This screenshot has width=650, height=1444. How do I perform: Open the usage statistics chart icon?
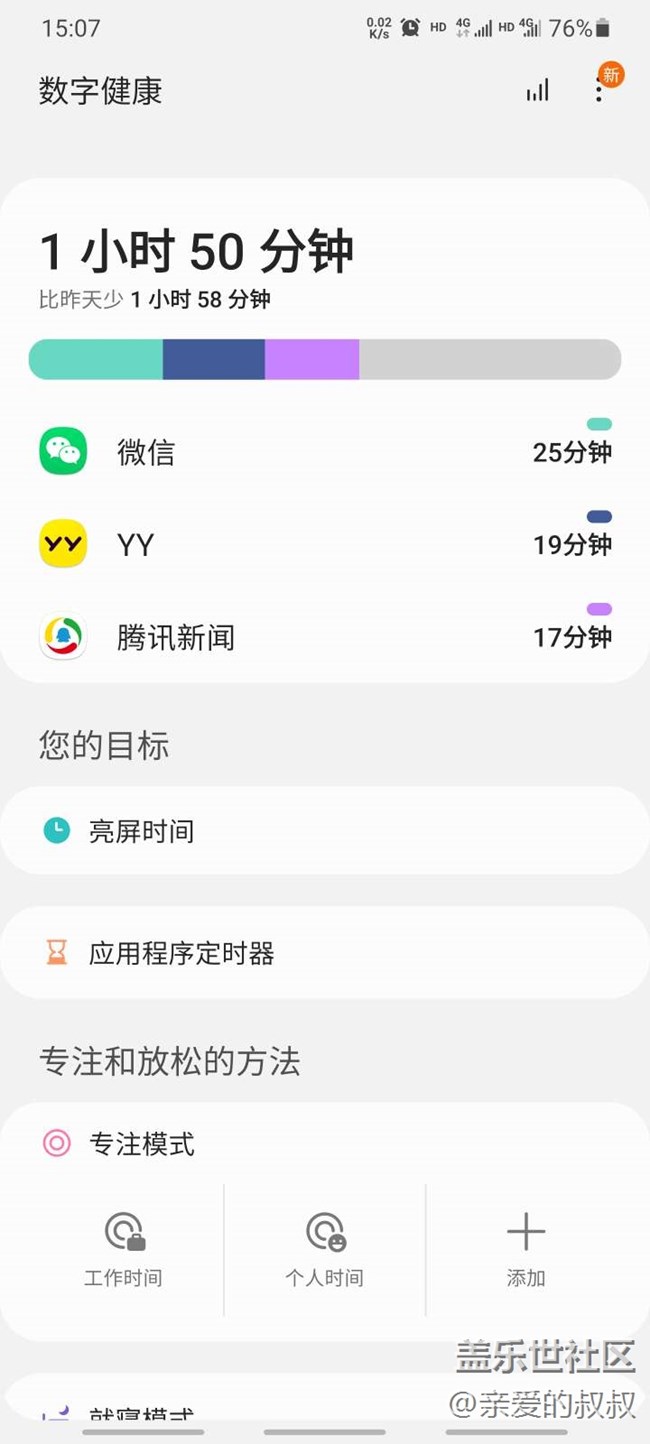(x=538, y=91)
